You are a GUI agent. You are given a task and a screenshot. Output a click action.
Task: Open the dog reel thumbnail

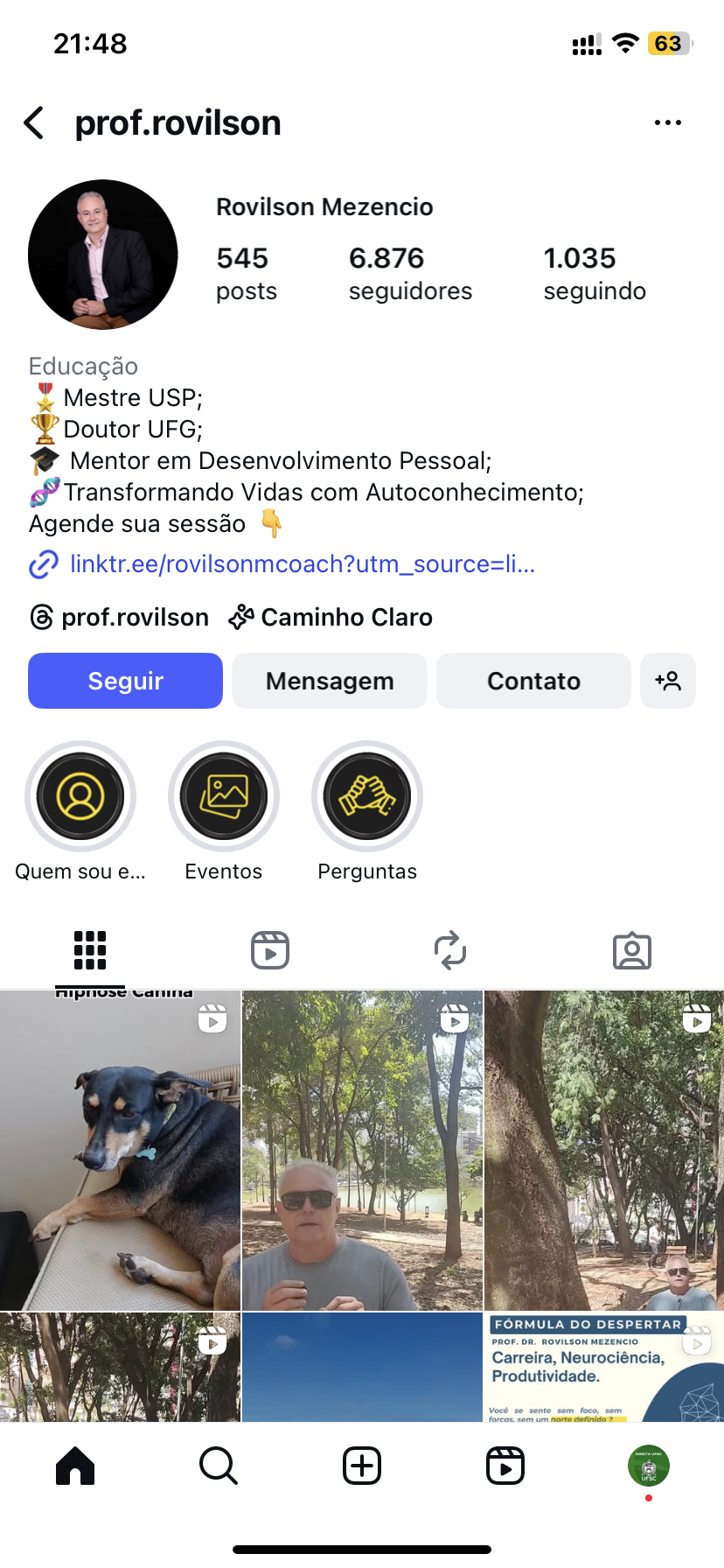120,1151
